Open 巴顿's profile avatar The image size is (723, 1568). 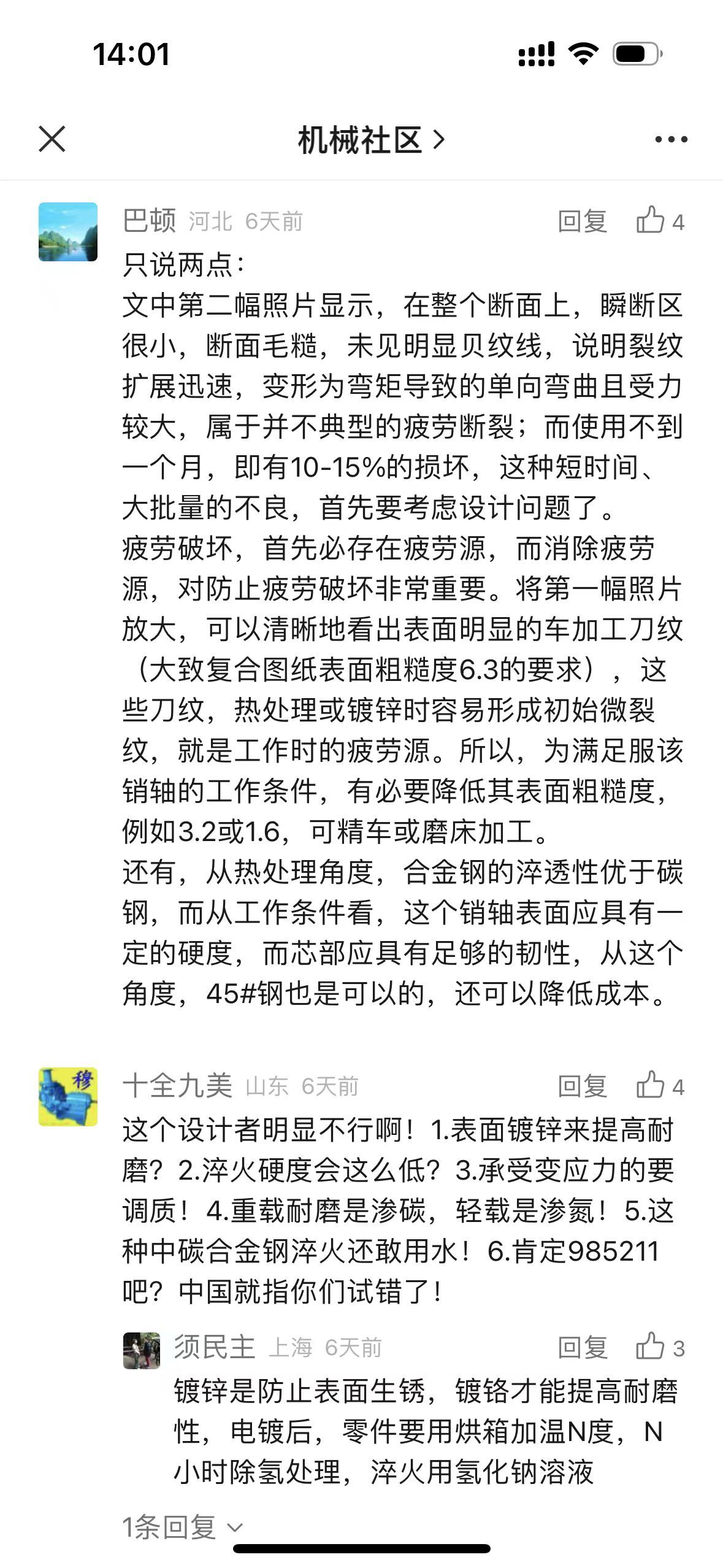68,232
